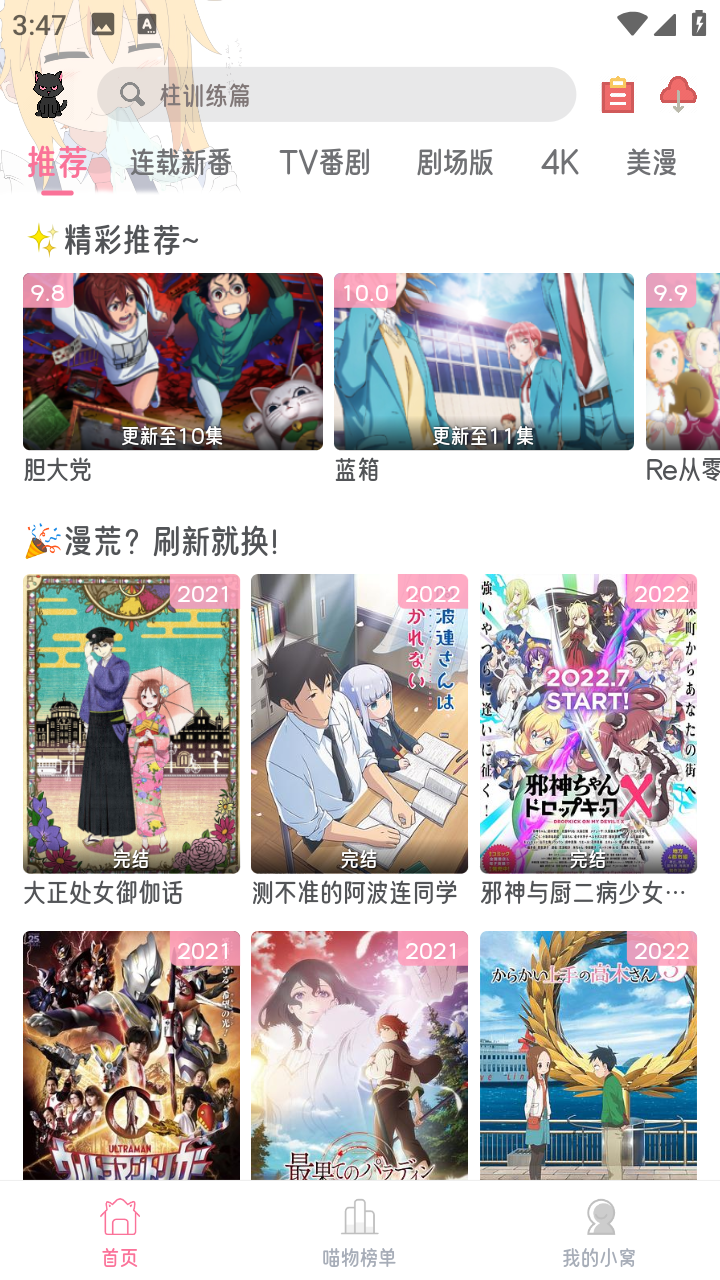Open the 最果てのパラディン poster
720x1280 pixels.
[x=359, y=1055]
